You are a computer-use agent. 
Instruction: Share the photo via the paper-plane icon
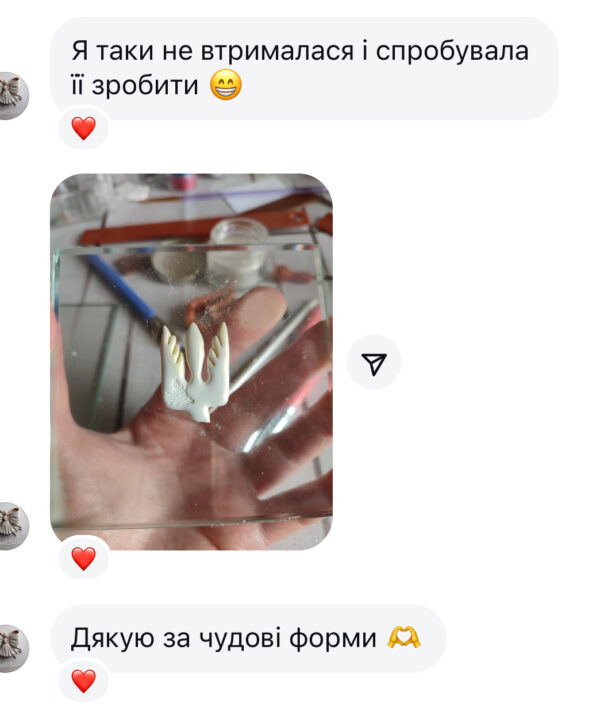[x=374, y=363]
